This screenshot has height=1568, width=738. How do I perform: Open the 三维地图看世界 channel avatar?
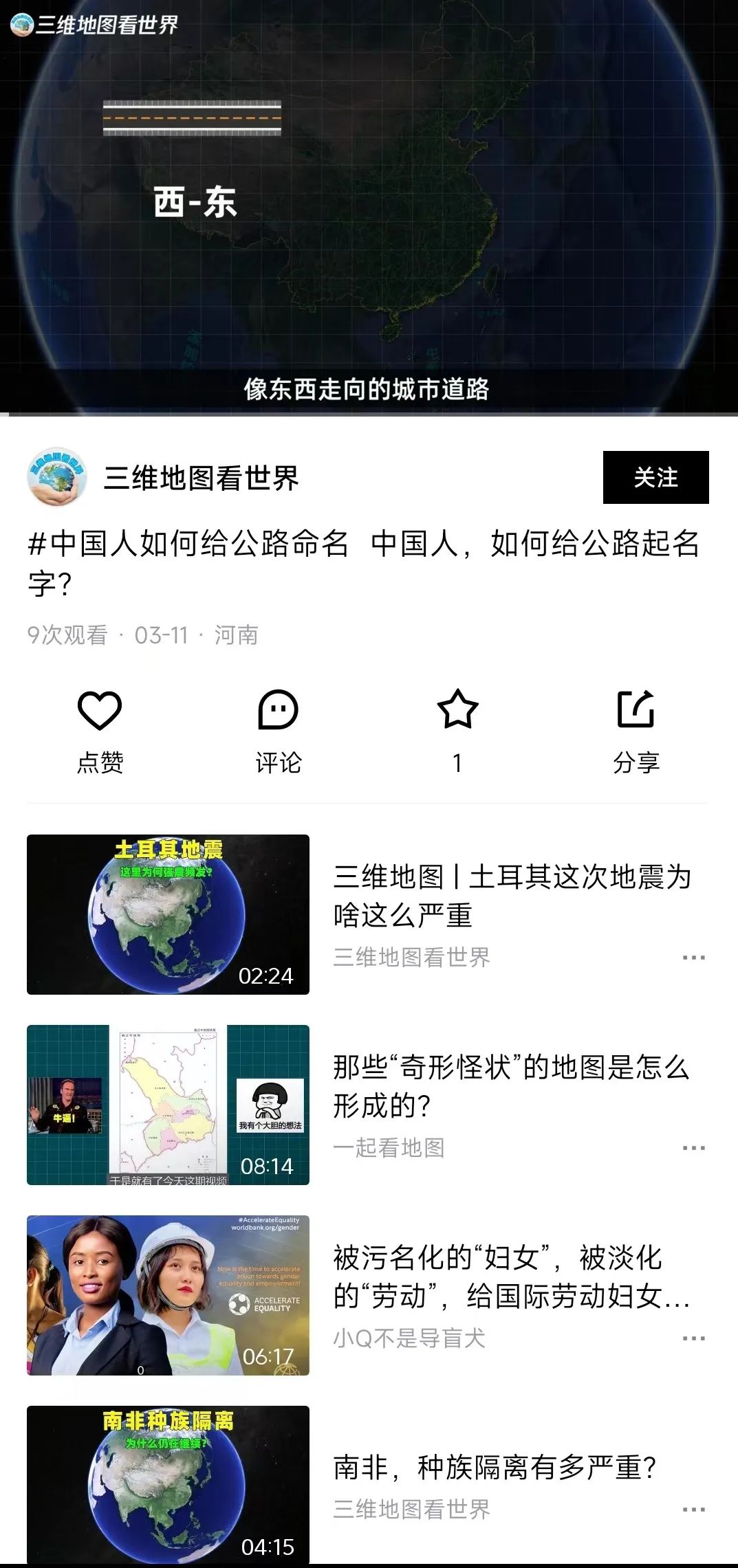click(x=57, y=478)
